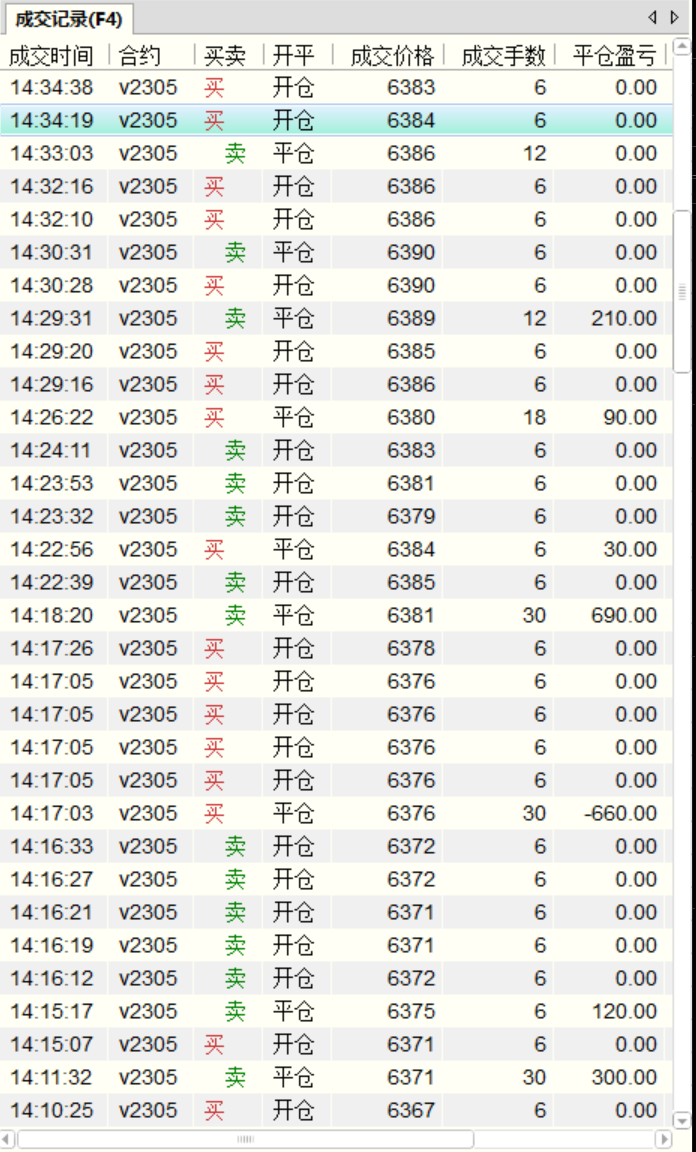Image resolution: width=696 pixels, height=1152 pixels.
Task: Sort by the 合约 column header
Action: click(139, 55)
